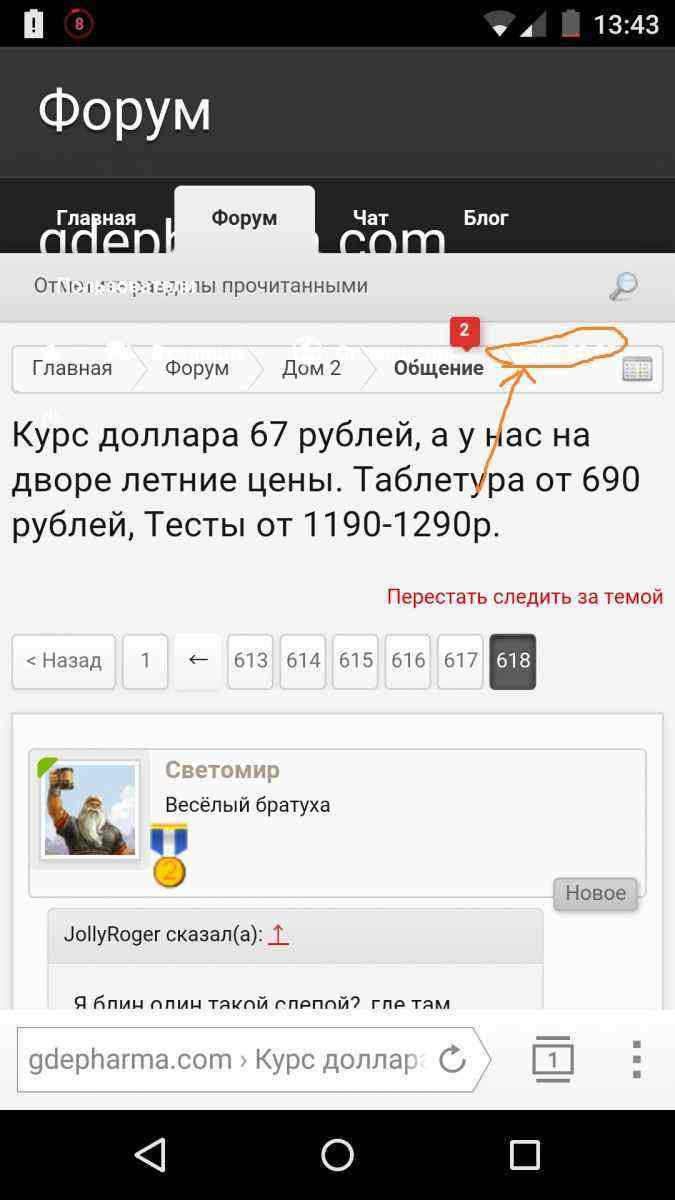
Task: Reload the page in the address bar
Action: [x=453, y=1059]
